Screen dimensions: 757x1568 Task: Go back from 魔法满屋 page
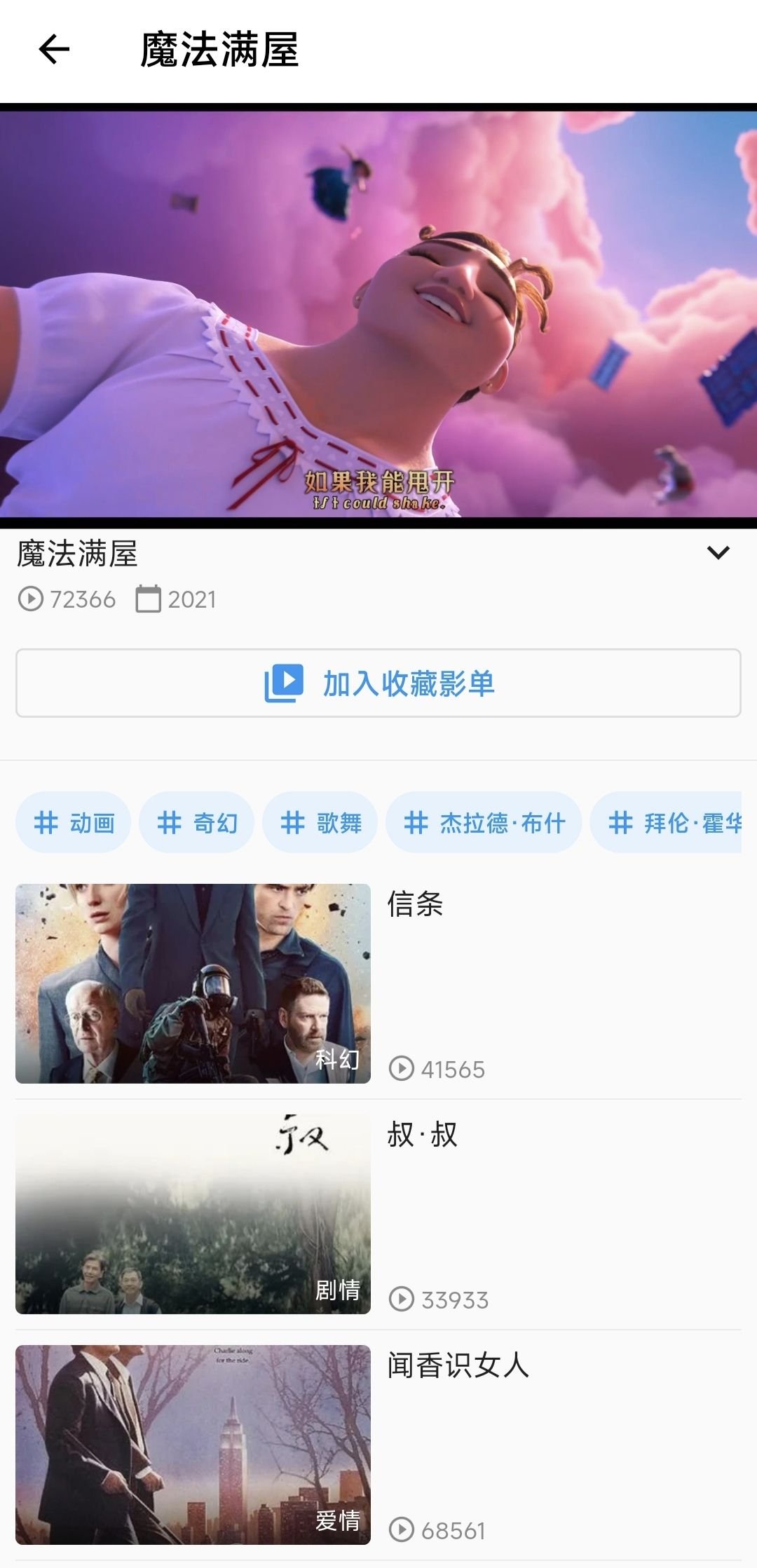click(54, 50)
